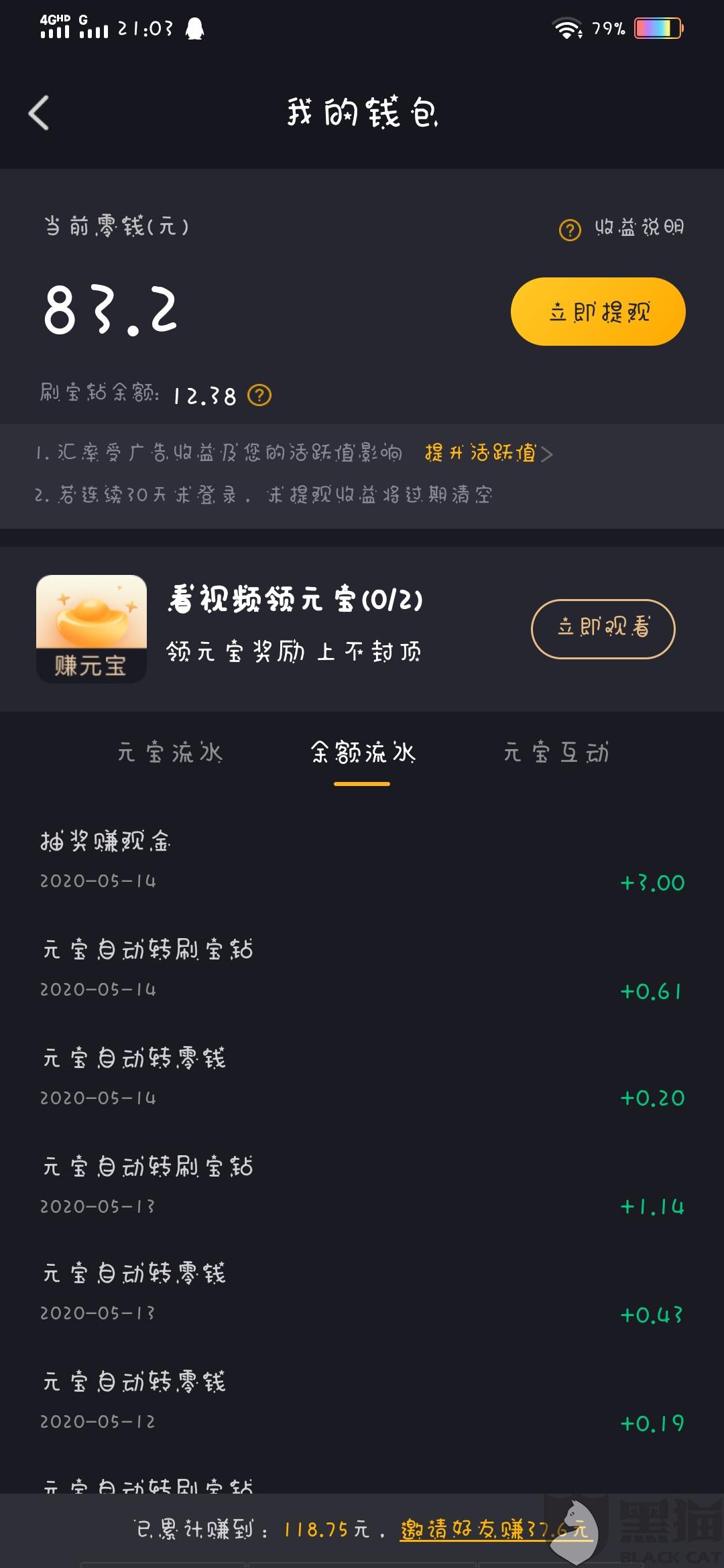The height and width of the screenshot is (1568, 724).
Task: Go back from 我的钱包
Action: (x=39, y=113)
